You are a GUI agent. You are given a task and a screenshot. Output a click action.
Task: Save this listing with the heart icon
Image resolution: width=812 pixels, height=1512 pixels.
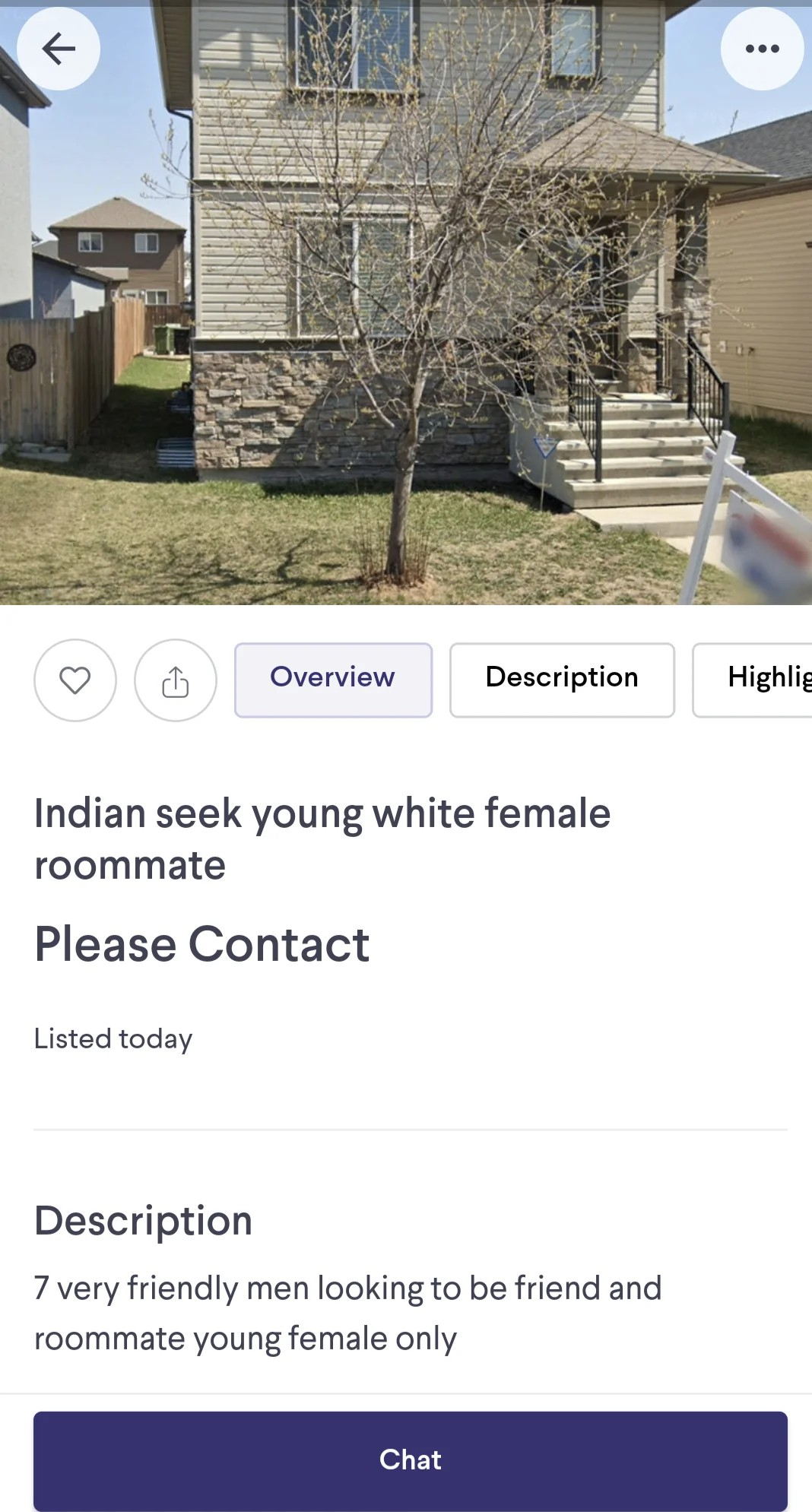tap(75, 680)
